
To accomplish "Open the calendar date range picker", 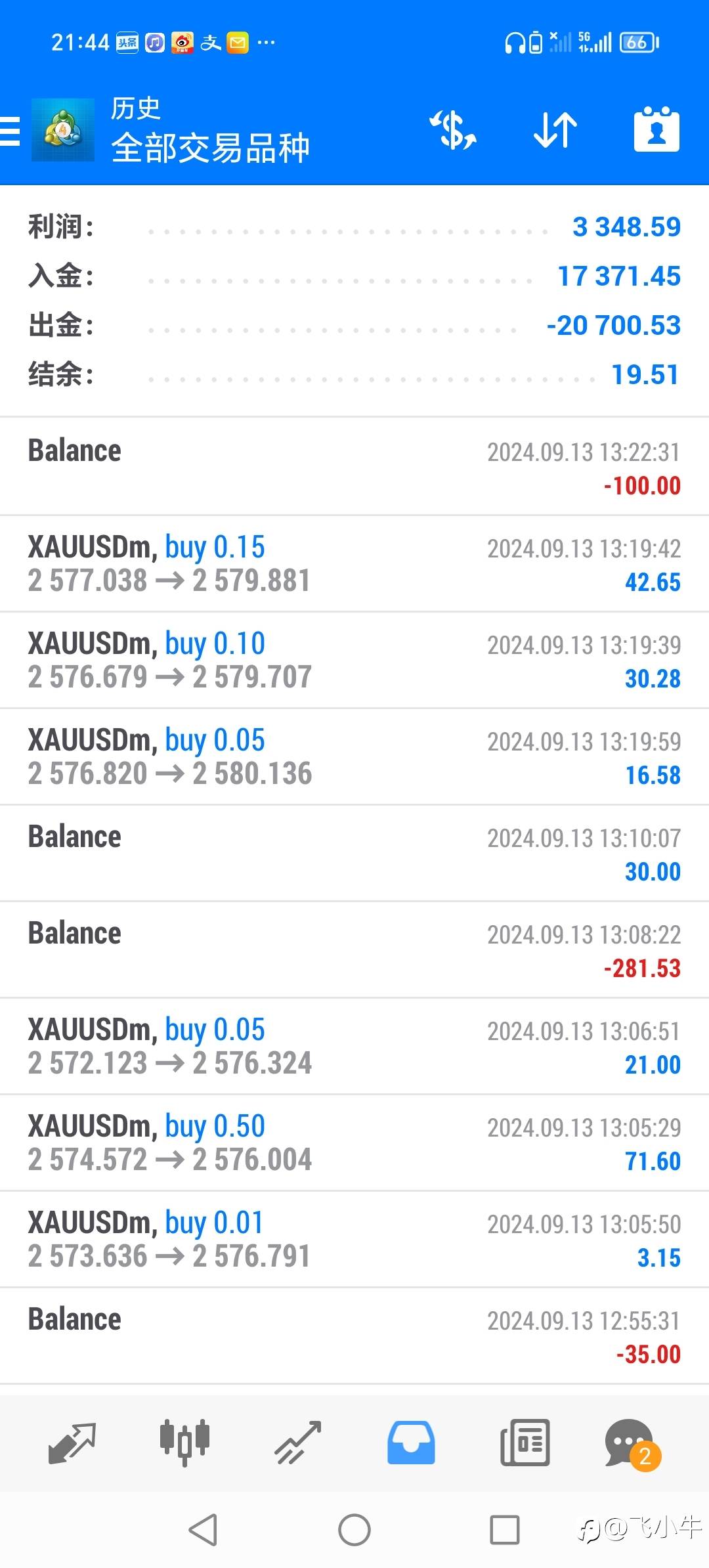I will [656, 129].
